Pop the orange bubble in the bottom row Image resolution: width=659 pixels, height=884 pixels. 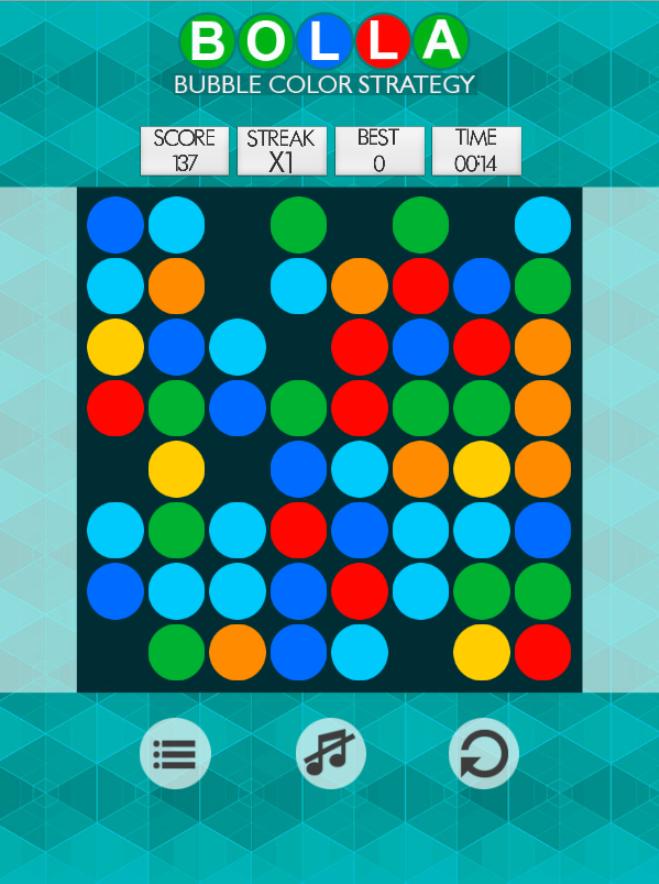(x=238, y=652)
